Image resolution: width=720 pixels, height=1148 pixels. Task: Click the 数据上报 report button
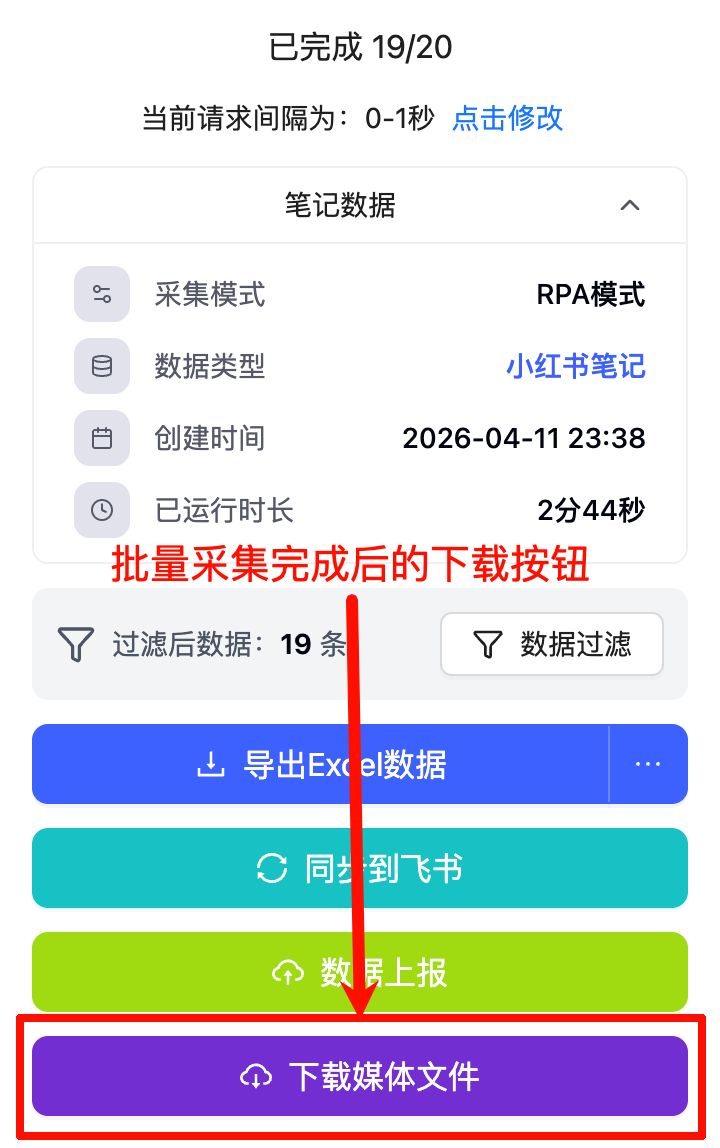(x=360, y=971)
